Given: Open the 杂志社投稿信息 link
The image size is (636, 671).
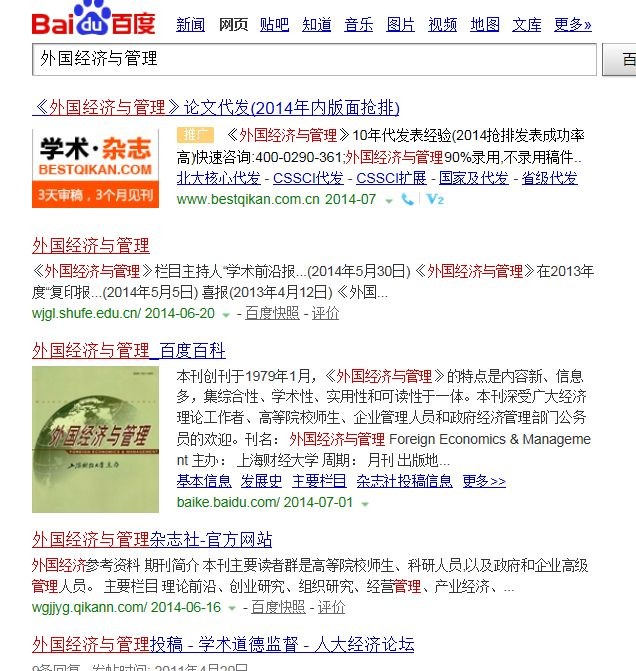Looking at the screenshot, I should click(x=404, y=481).
